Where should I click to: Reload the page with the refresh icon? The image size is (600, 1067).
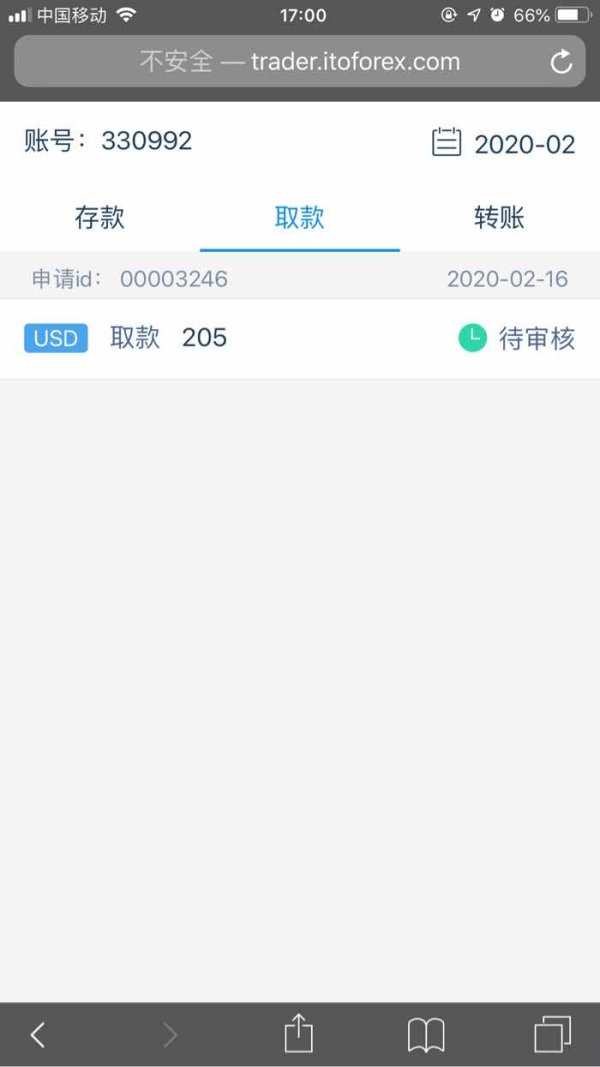(x=561, y=63)
